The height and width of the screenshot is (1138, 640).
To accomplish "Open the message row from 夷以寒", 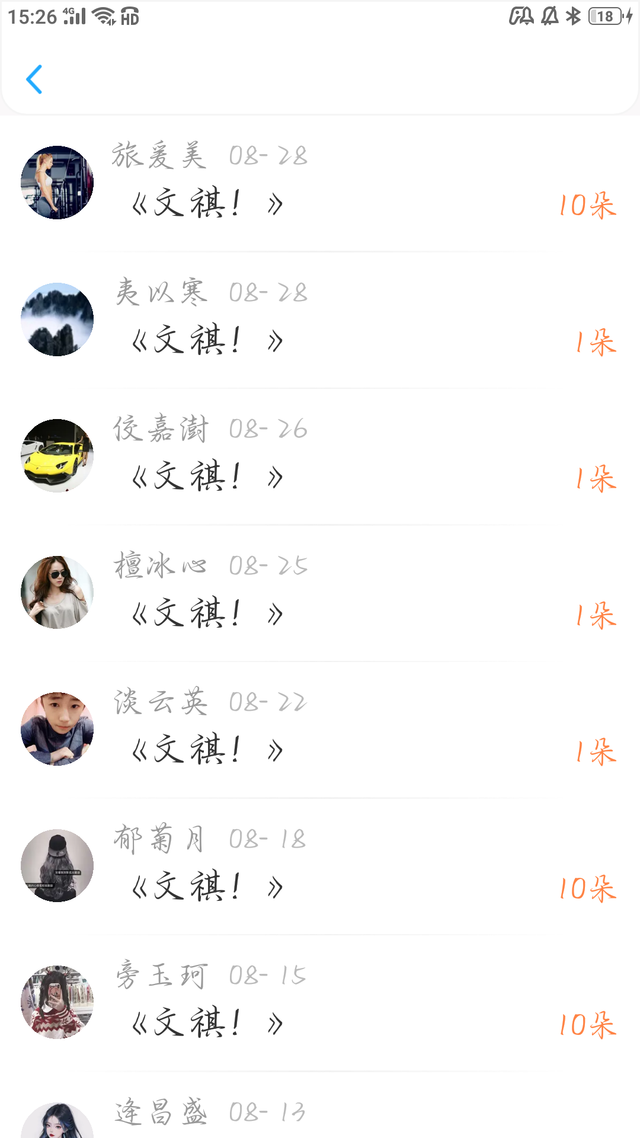I will (320, 320).
